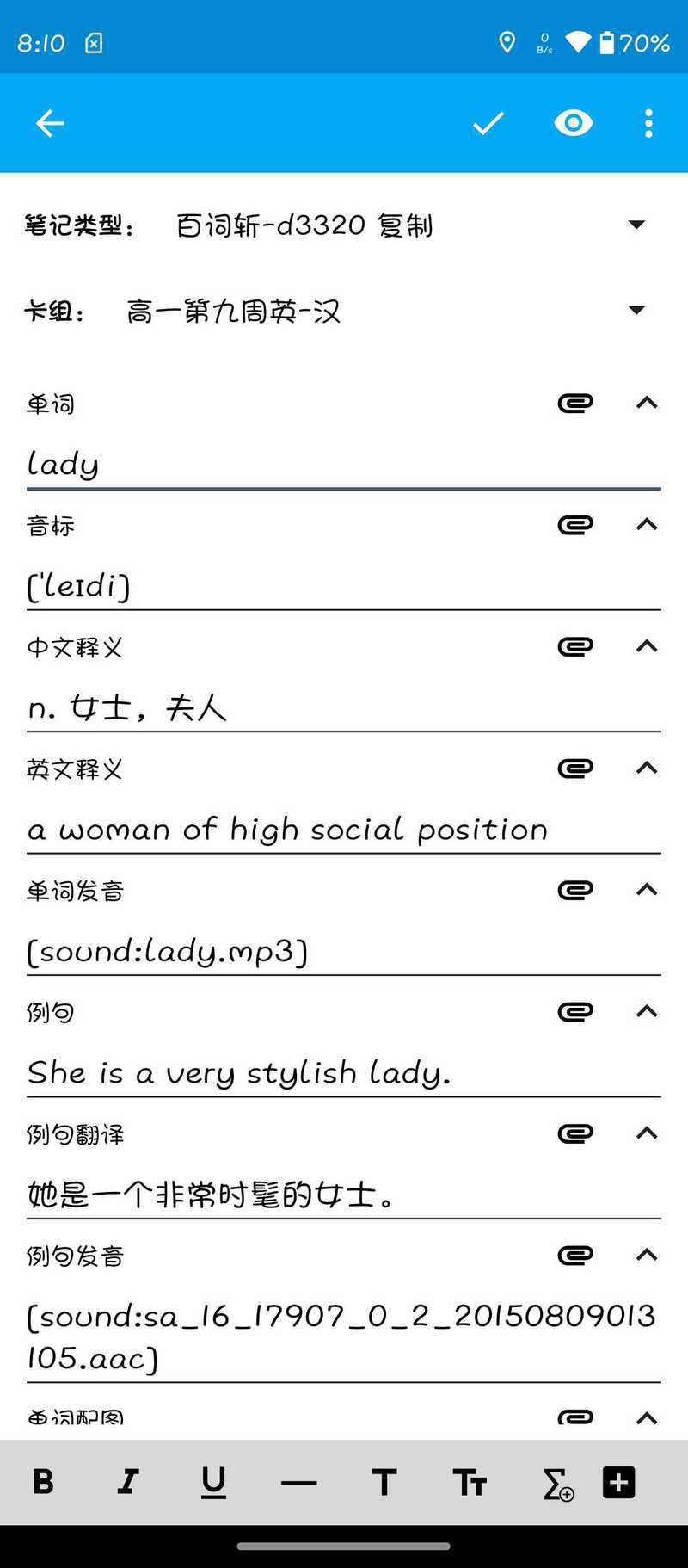This screenshot has width=688, height=1568.
Task: Apply italic formatting
Action: pyautogui.click(x=128, y=1482)
